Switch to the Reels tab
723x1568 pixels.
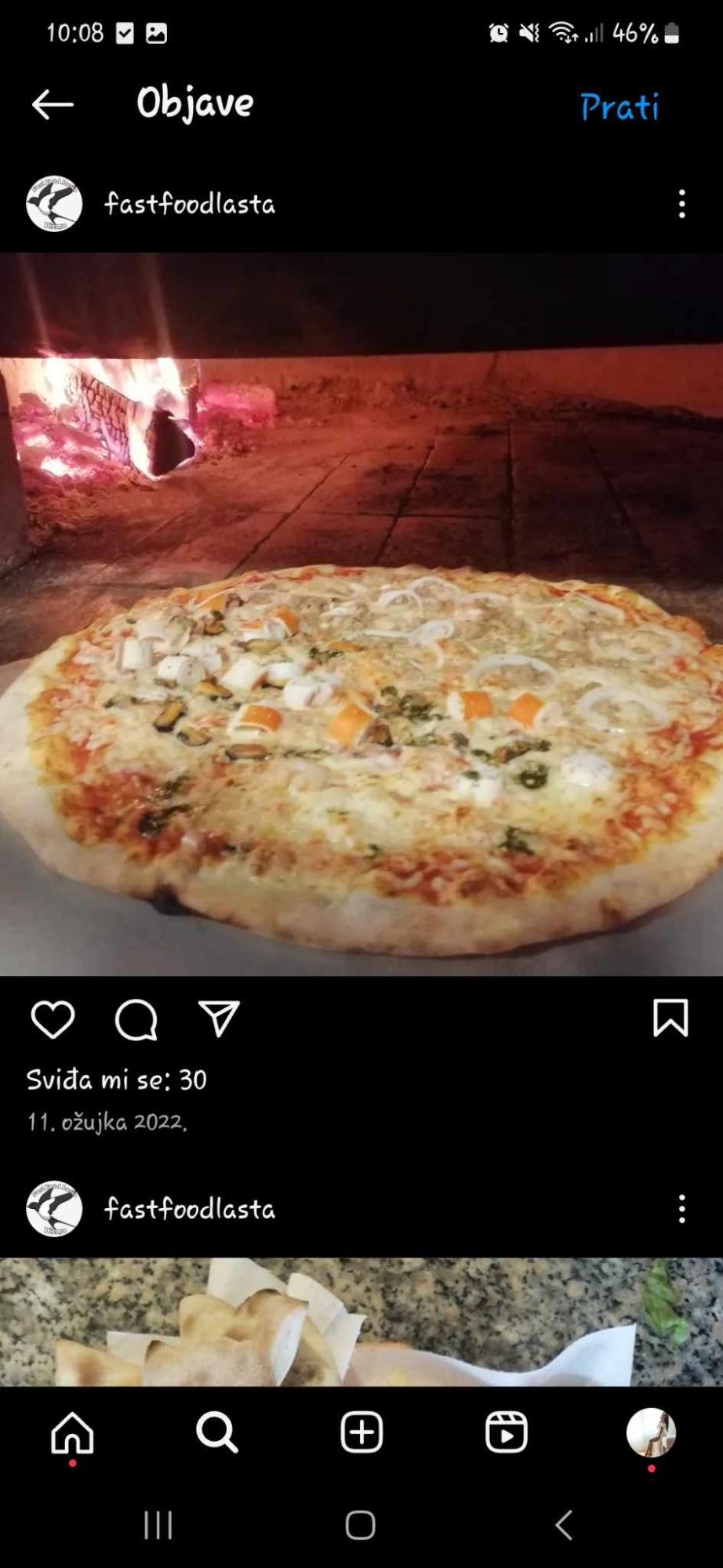pyautogui.click(x=506, y=1432)
